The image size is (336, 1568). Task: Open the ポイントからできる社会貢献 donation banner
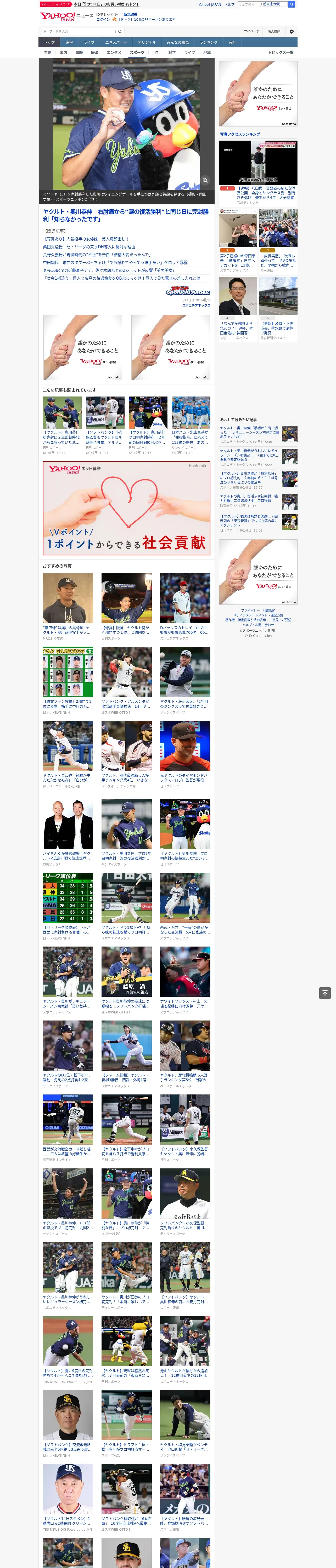pyautogui.click(x=126, y=508)
